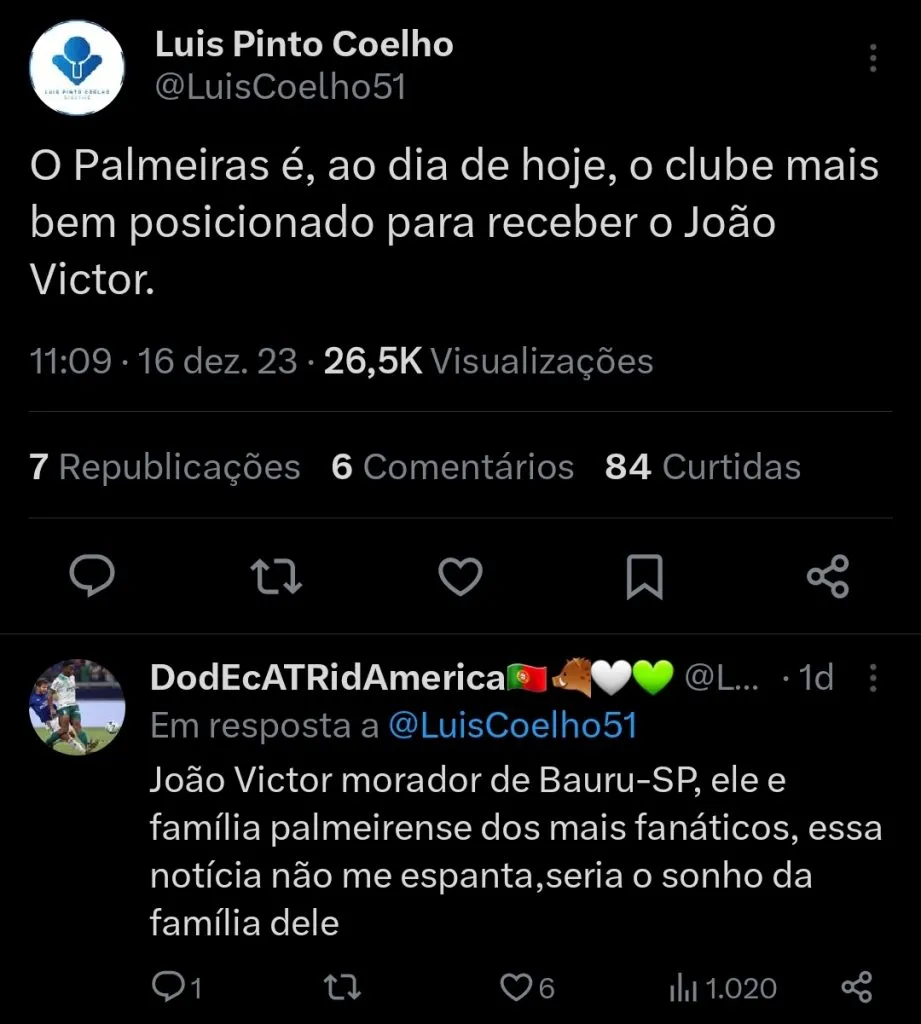Click the repost icon on the main tweet

point(275,575)
